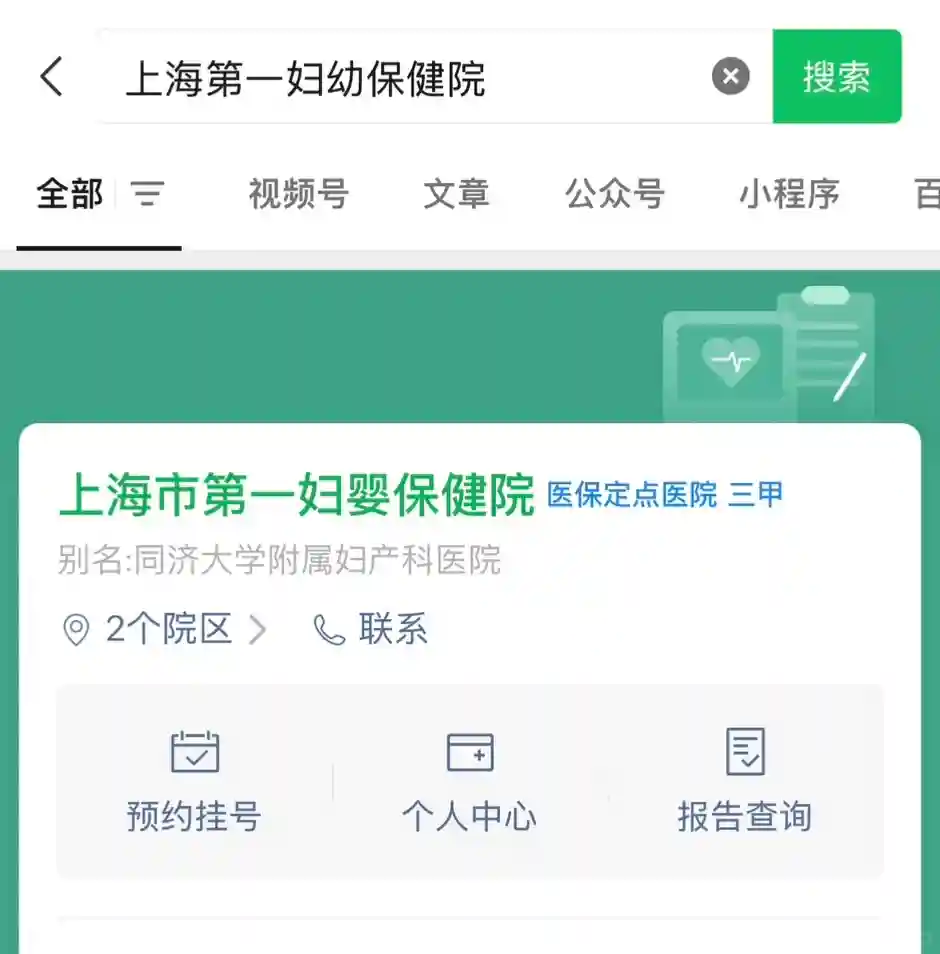Open the 上海市第一妇婴保健院 hospital title
Image resolution: width=940 pixels, height=954 pixels.
click(x=297, y=496)
